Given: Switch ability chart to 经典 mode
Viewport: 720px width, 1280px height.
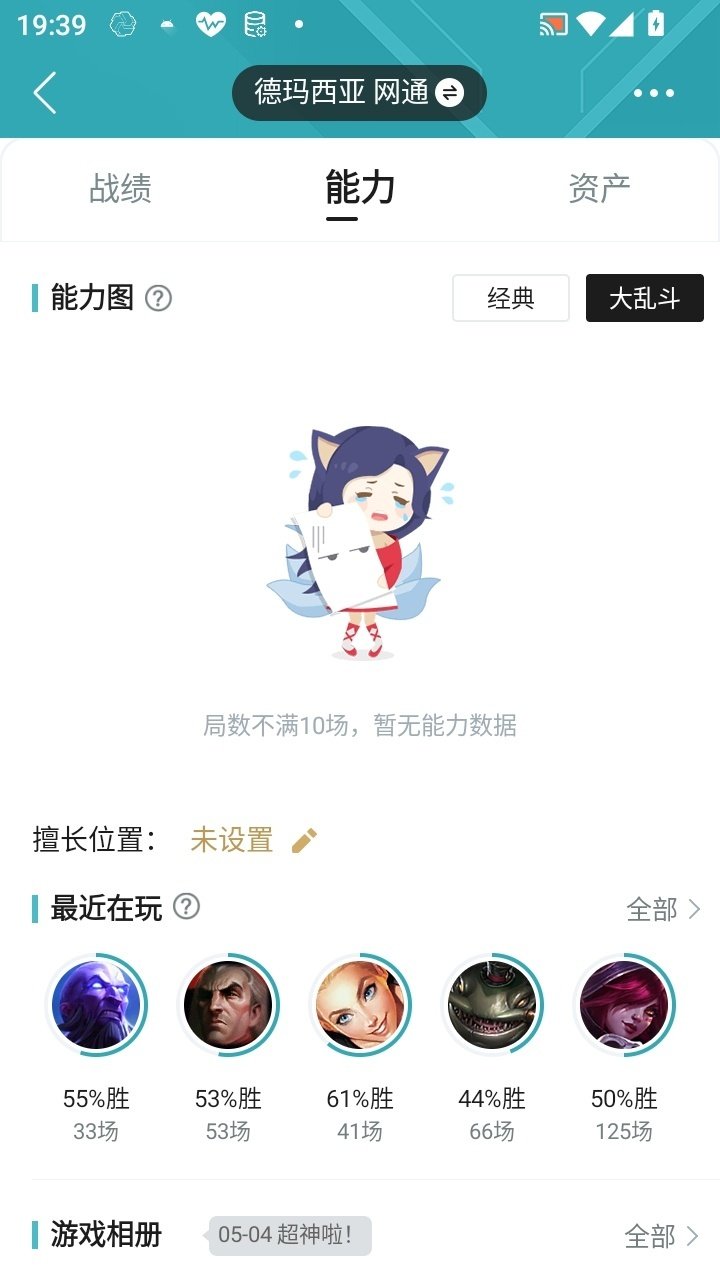Looking at the screenshot, I should pos(511,297).
